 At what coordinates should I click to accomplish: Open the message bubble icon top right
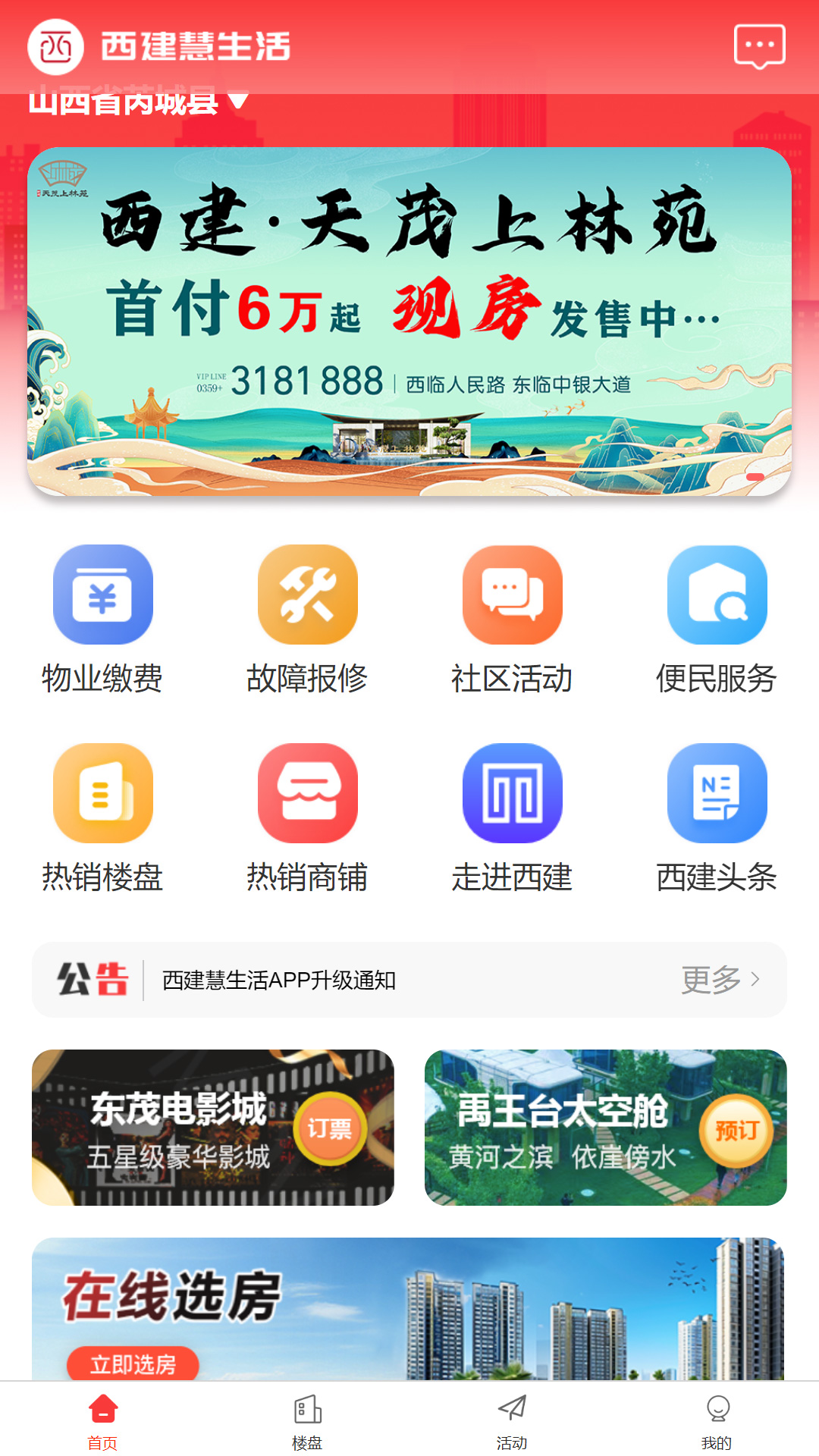pos(761,47)
